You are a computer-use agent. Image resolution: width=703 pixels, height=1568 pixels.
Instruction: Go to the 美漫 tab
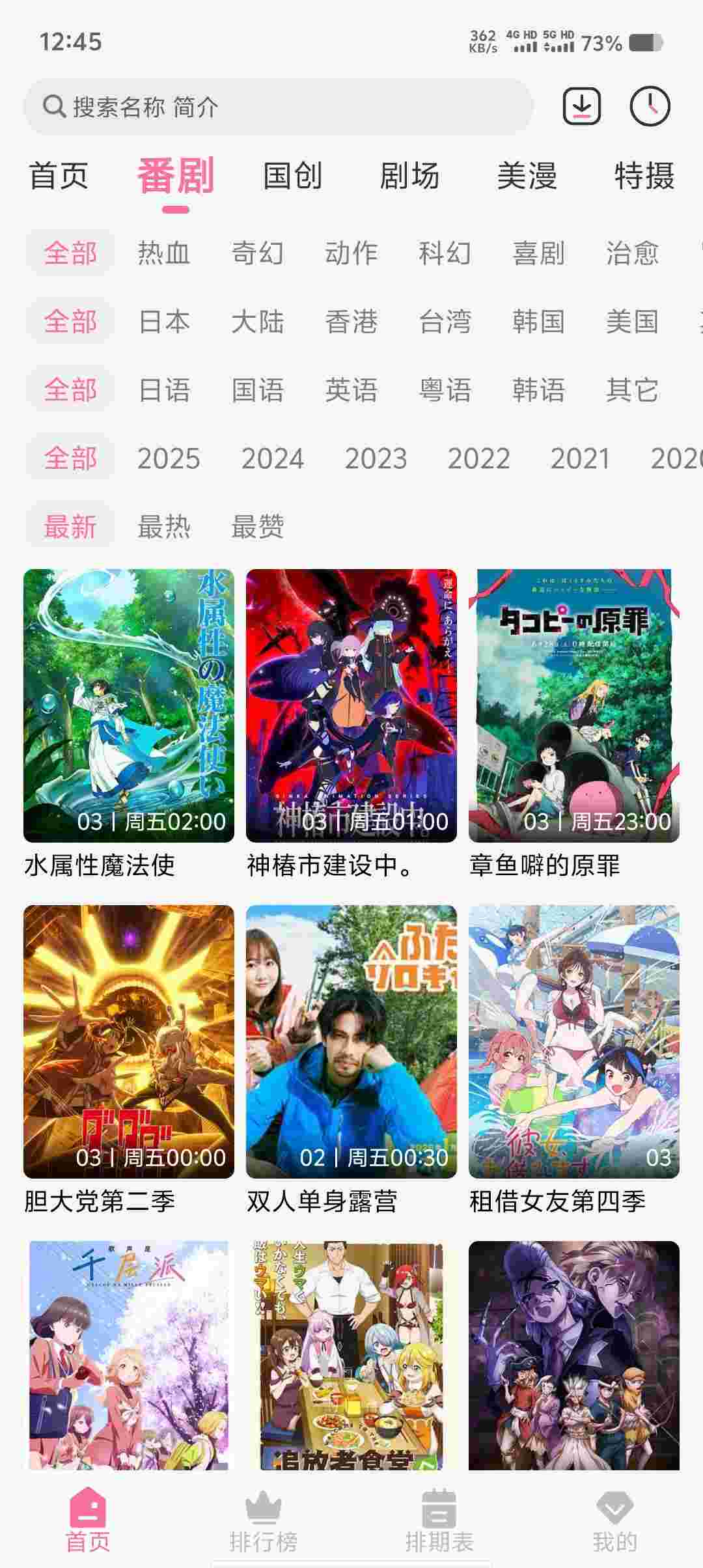coord(527,176)
